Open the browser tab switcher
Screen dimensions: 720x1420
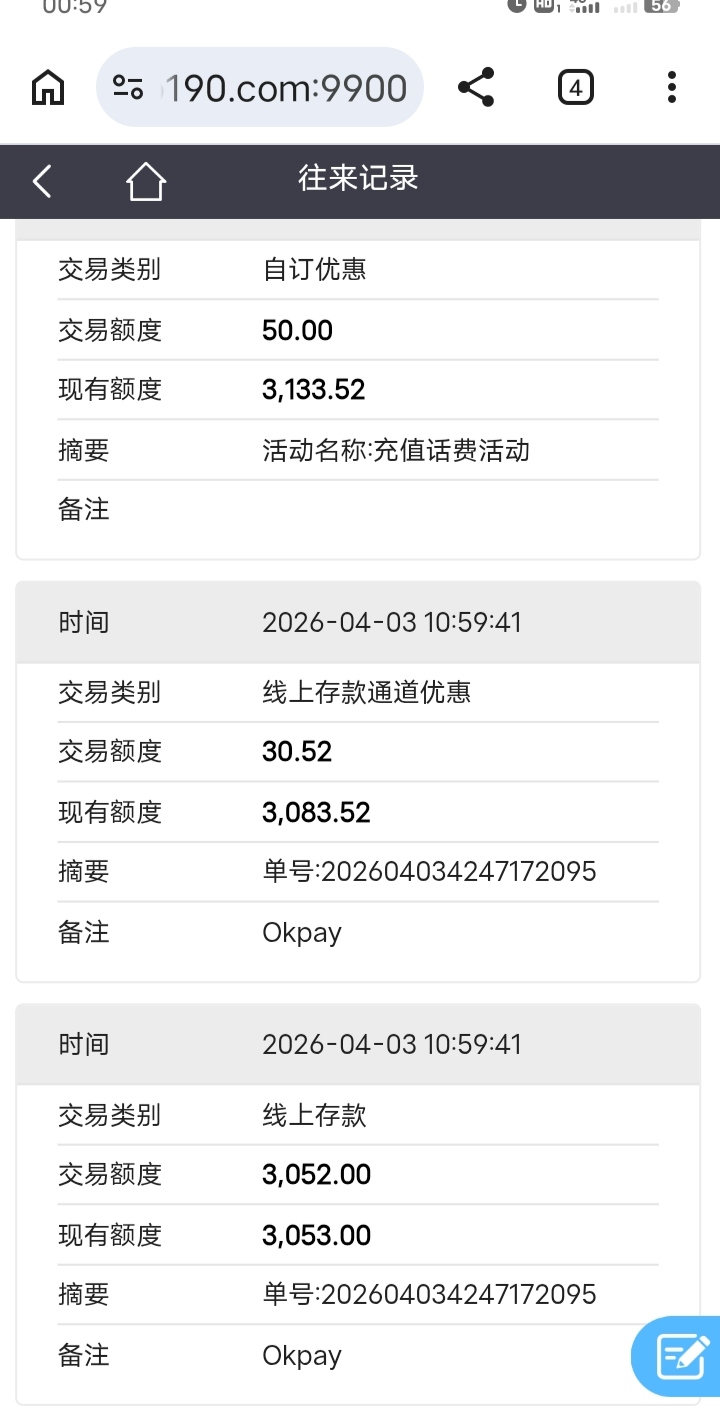point(575,88)
